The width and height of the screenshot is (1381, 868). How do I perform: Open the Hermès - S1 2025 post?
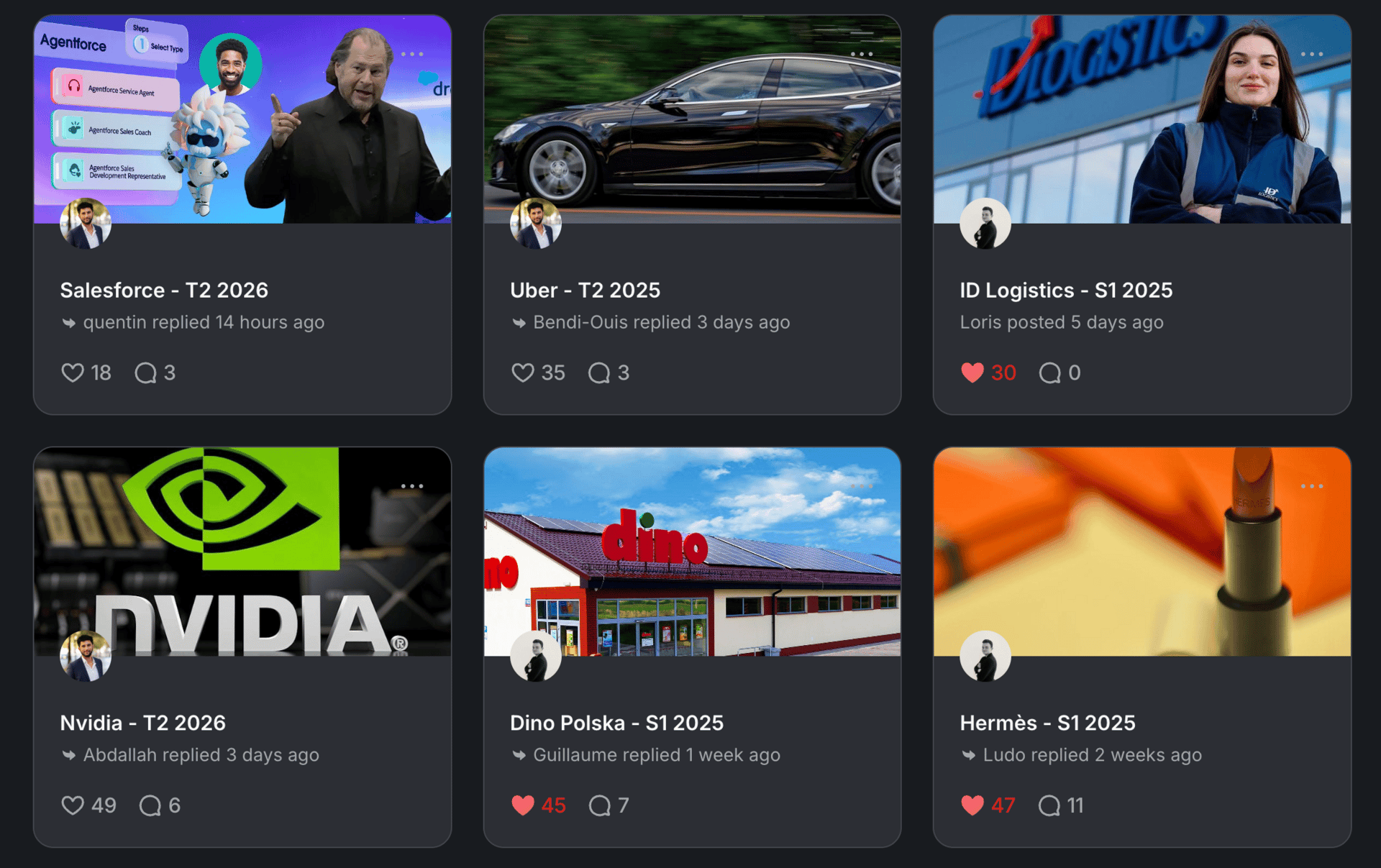coord(1047,723)
